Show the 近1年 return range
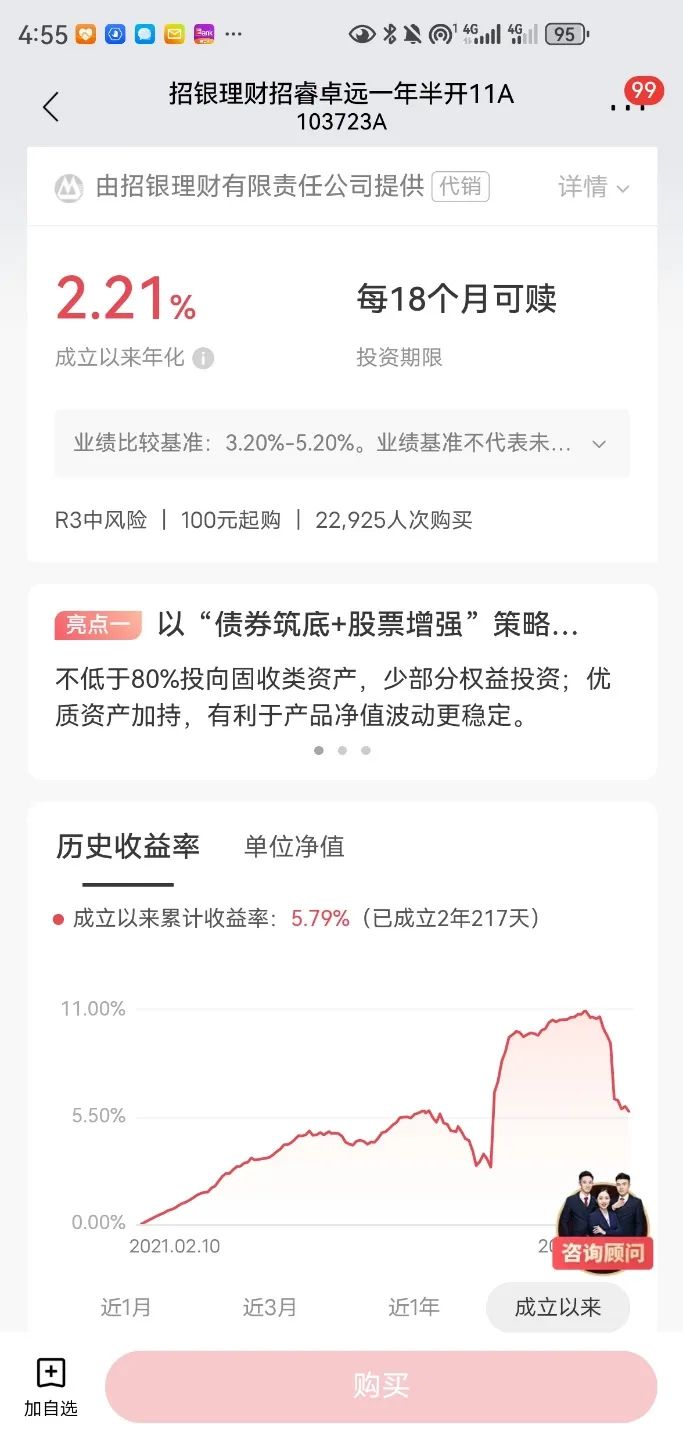683x1440 pixels. (414, 1307)
